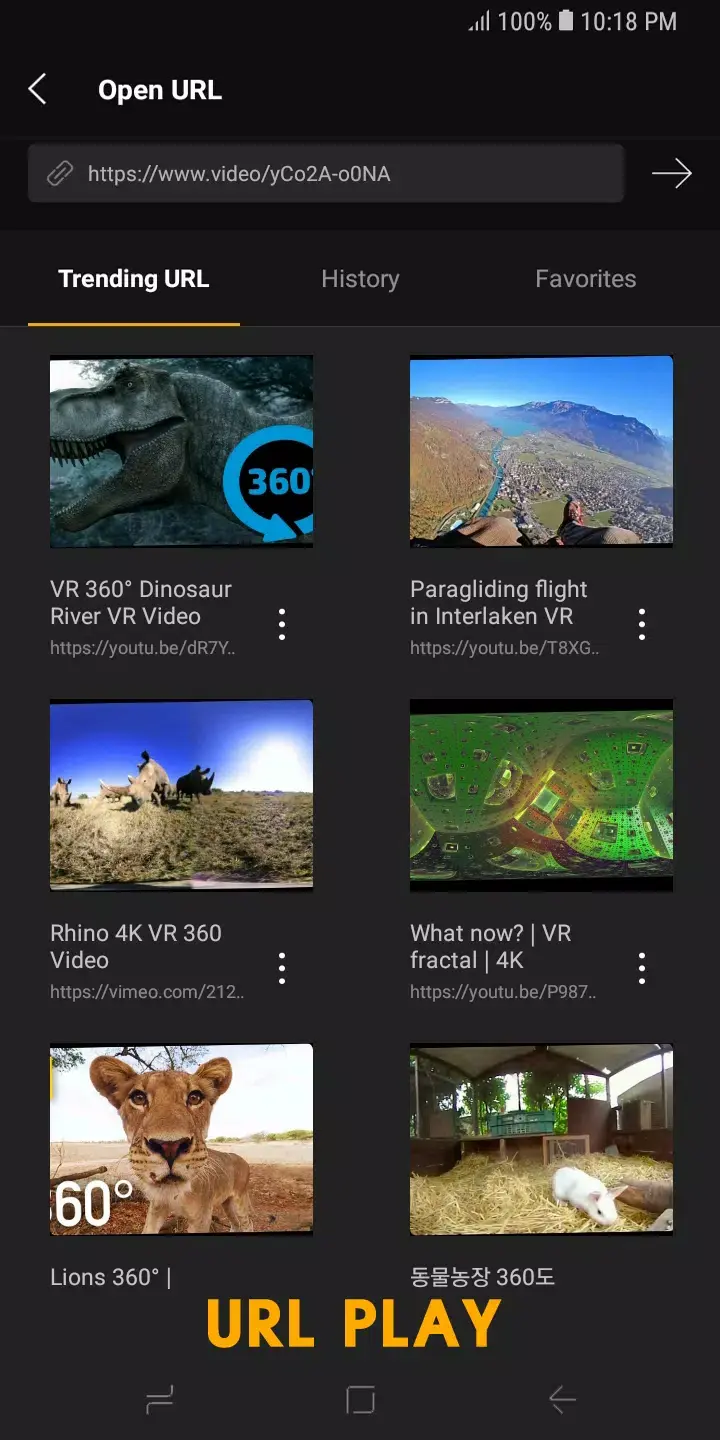Open the 동물농장 360도 video thumbnail
720x1440 pixels.
click(541, 1139)
